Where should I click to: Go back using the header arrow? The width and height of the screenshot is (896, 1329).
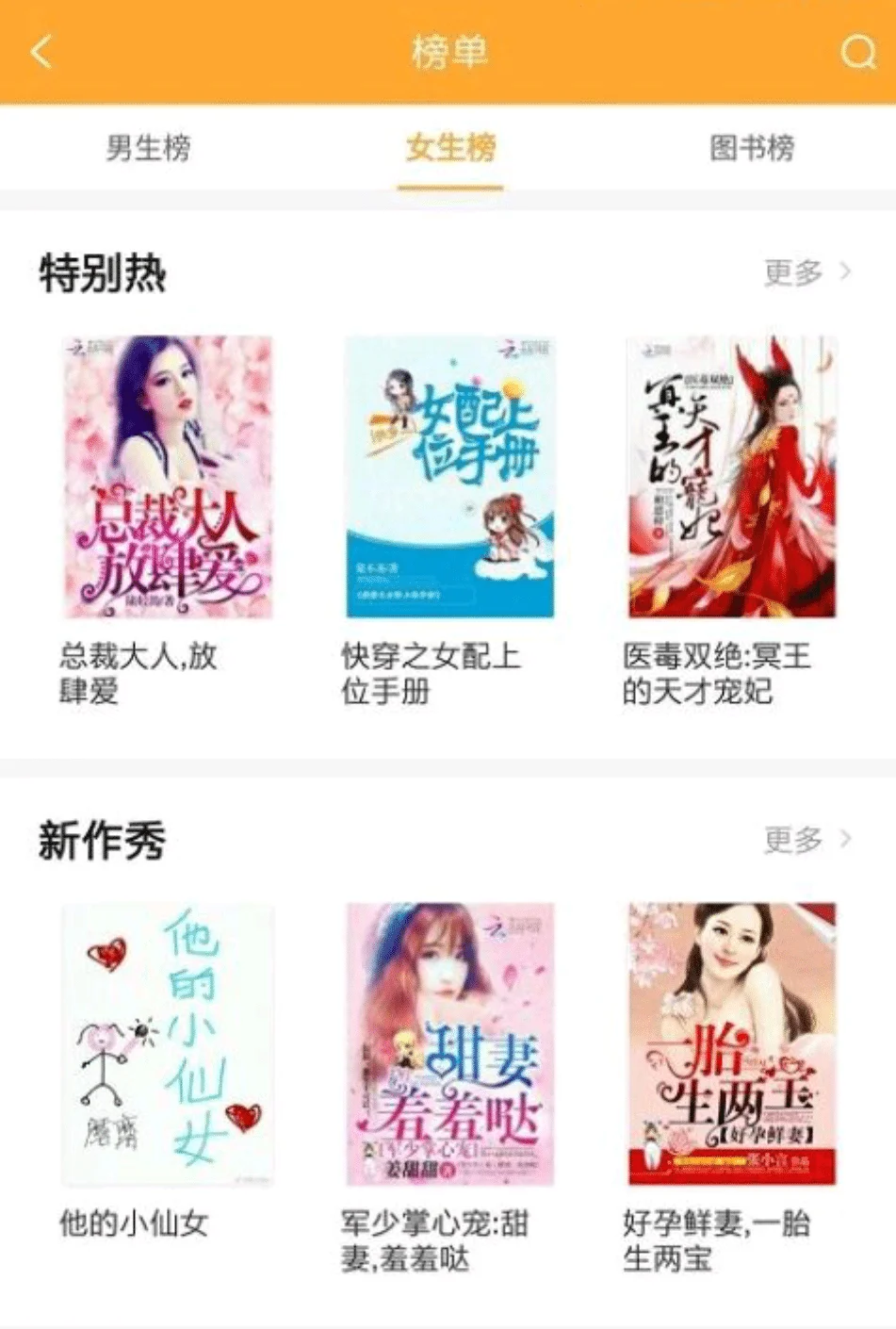[41, 52]
